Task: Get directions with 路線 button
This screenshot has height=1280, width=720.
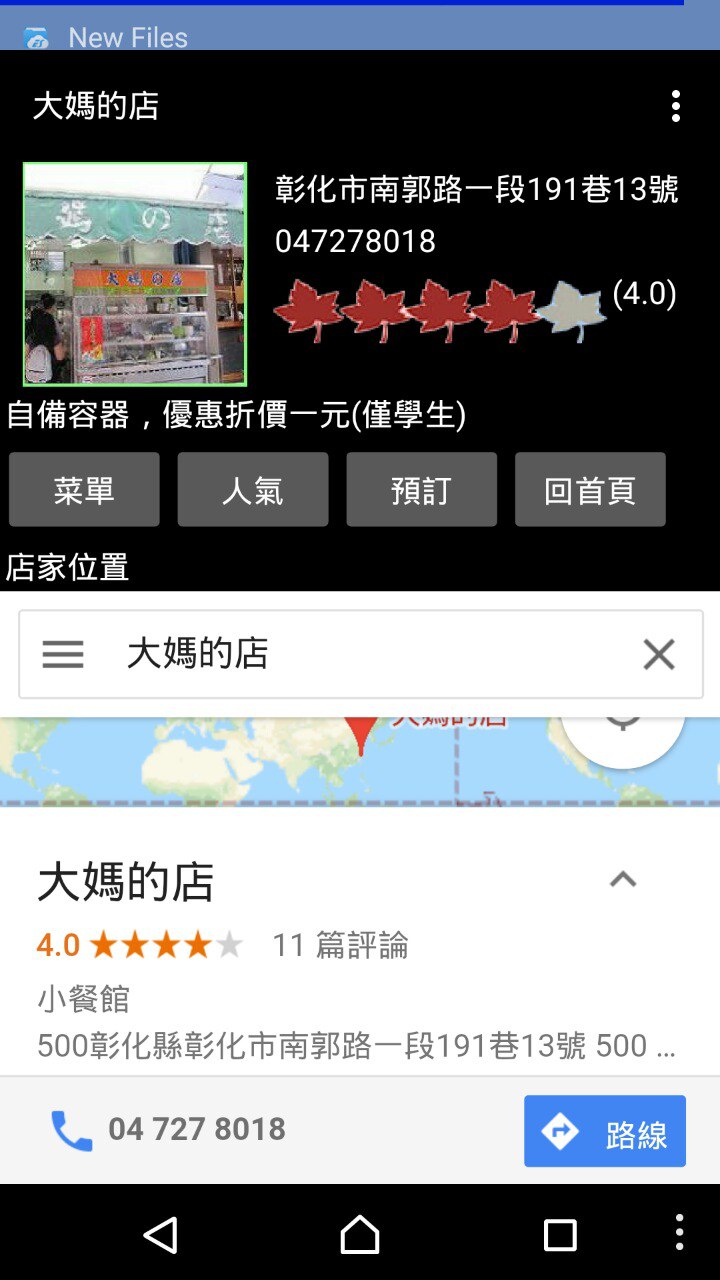Action: pyautogui.click(x=605, y=1131)
